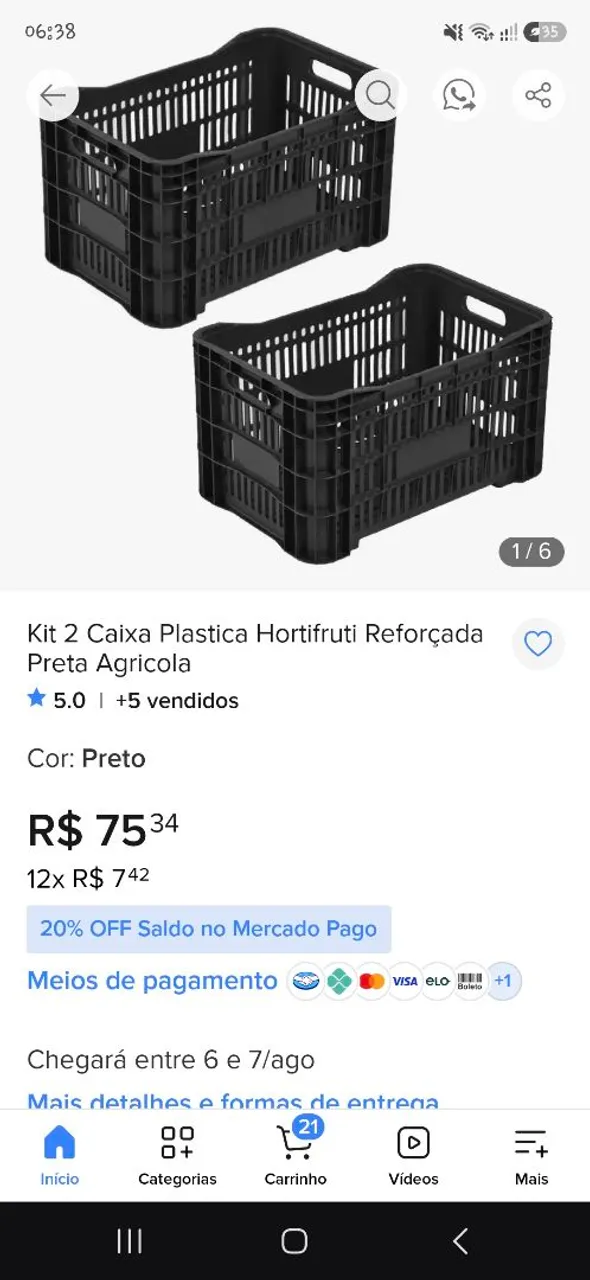Image resolution: width=590 pixels, height=1280 pixels.
Task: Open the product image gallery
Action: [295, 300]
